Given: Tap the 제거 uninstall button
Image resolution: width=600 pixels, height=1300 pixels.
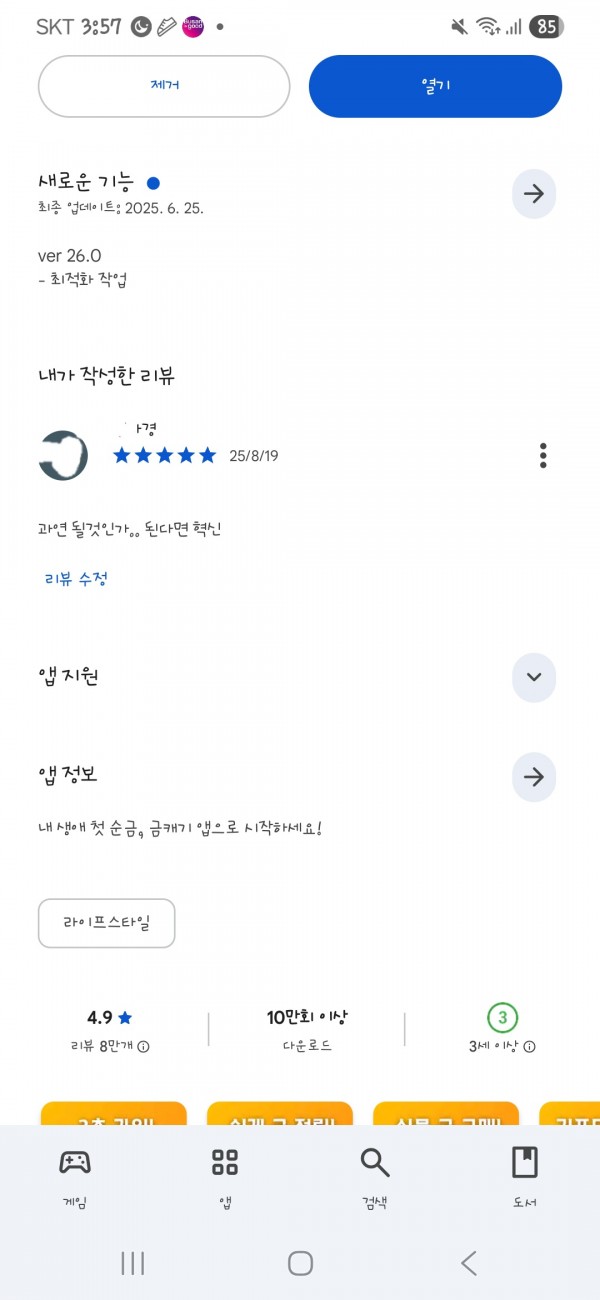Looking at the screenshot, I should click(164, 86).
